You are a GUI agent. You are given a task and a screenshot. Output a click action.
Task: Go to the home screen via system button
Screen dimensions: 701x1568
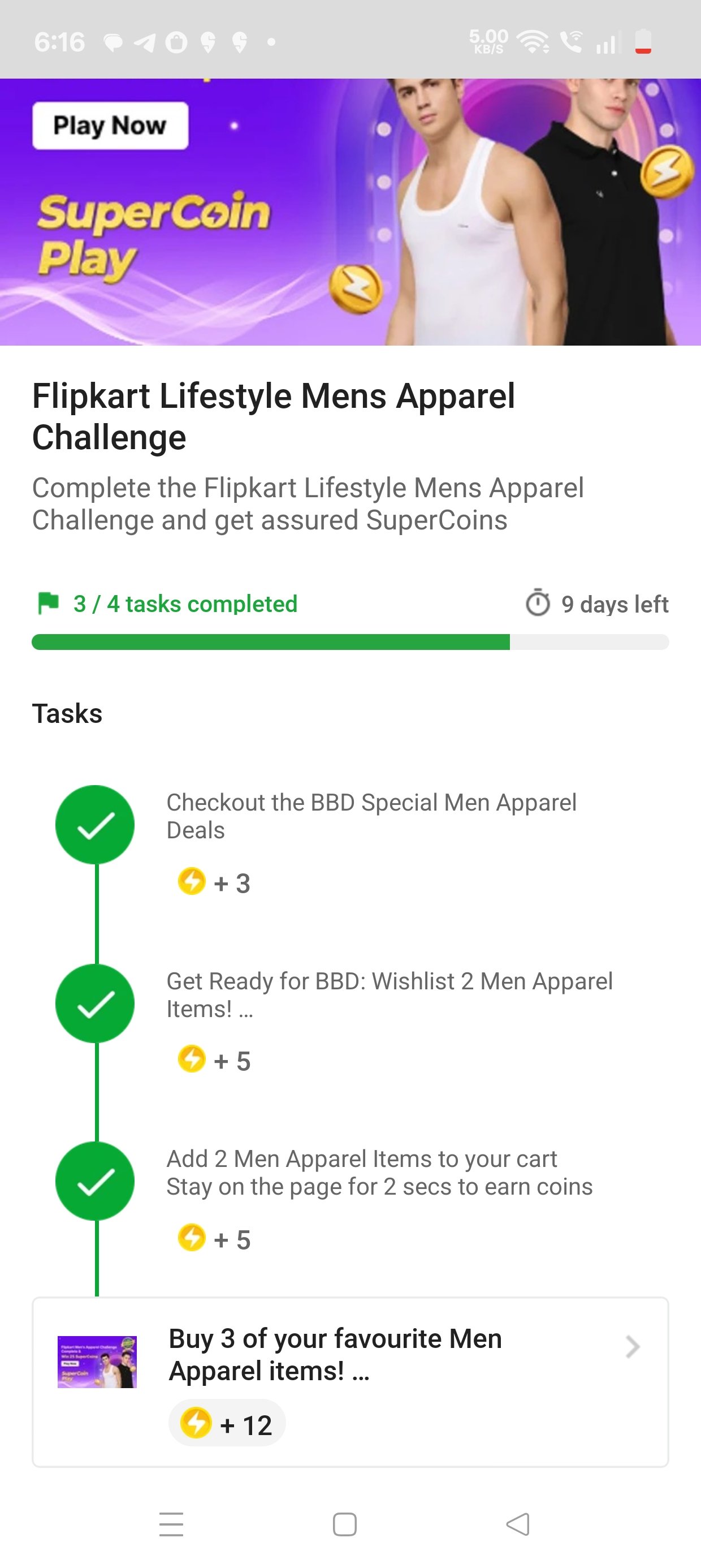coord(344,1524)
